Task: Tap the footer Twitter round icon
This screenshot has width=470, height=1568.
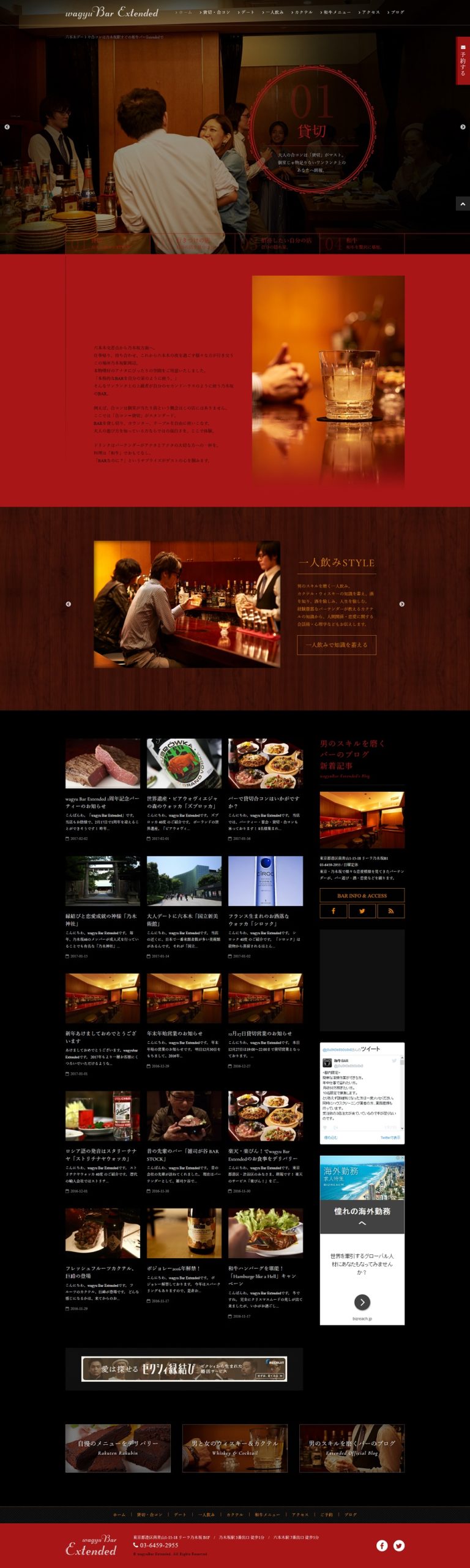Action: pyautogui.click(x=399, y=1545)
